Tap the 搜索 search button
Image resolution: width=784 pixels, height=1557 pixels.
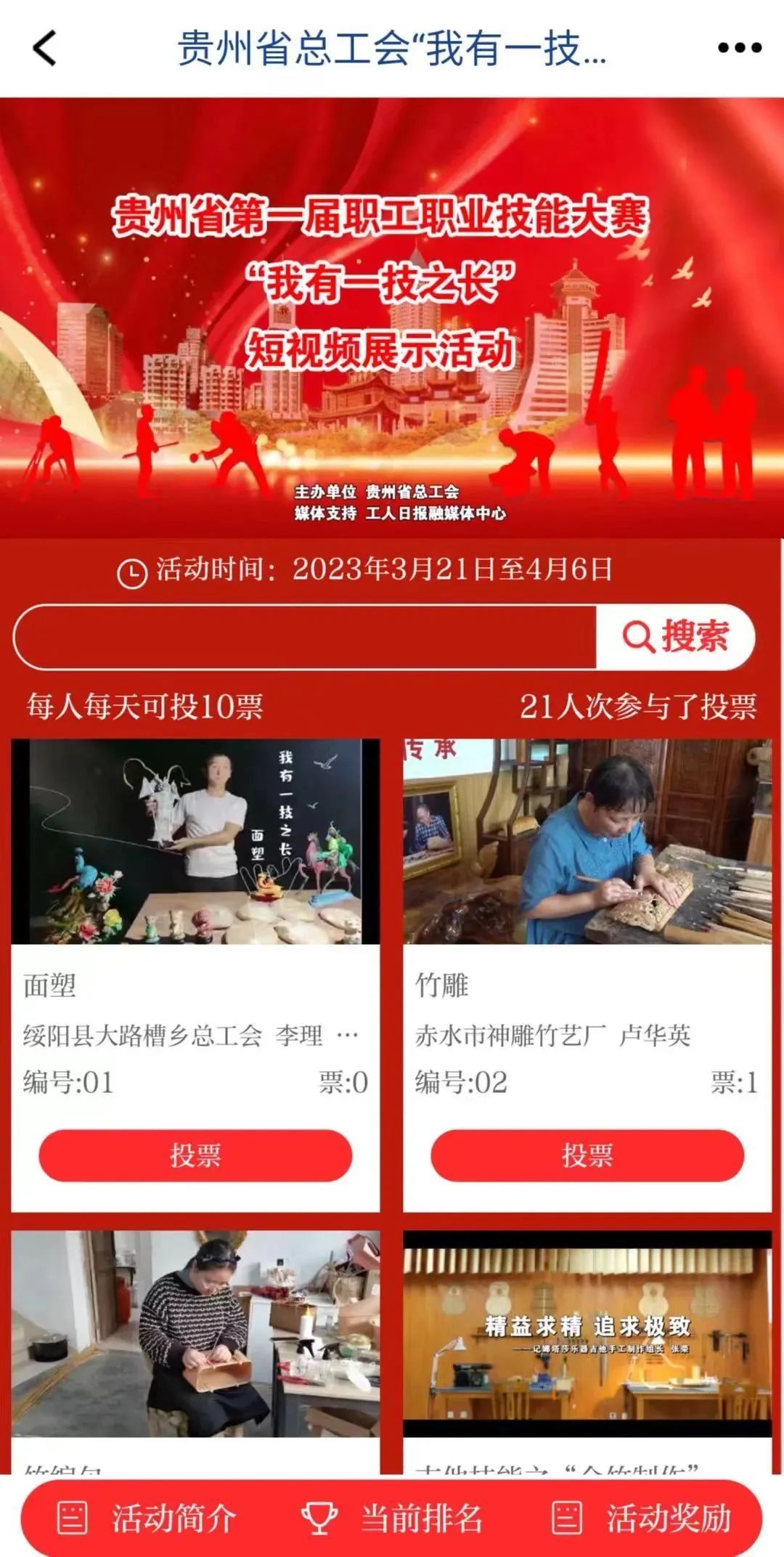pos(676,637)
